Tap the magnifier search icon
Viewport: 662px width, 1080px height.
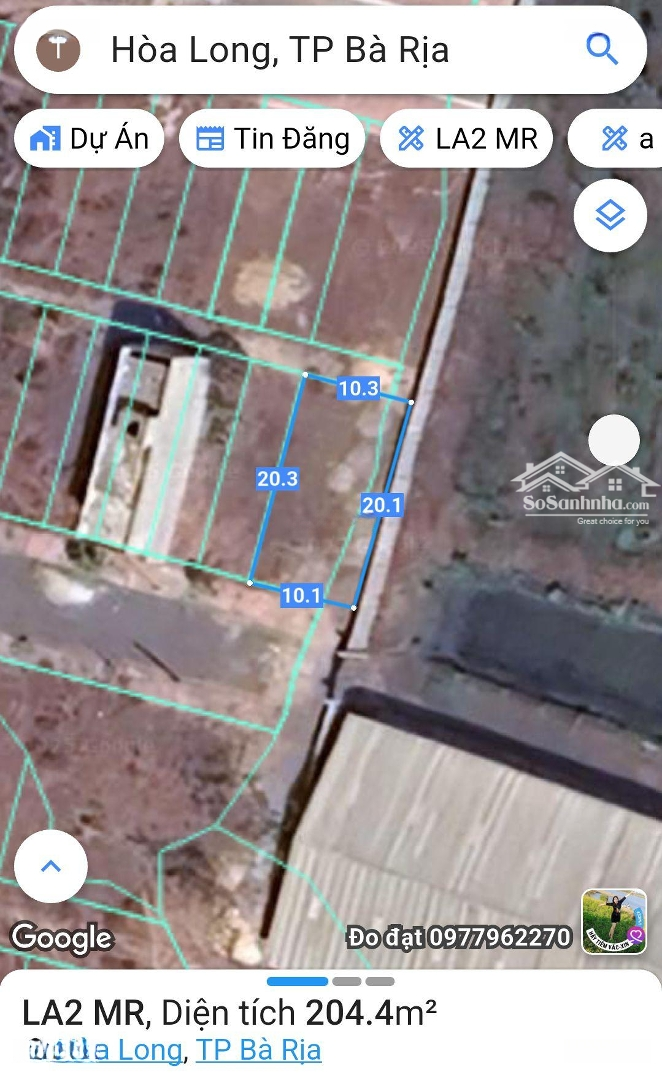[x=602, y=49]
